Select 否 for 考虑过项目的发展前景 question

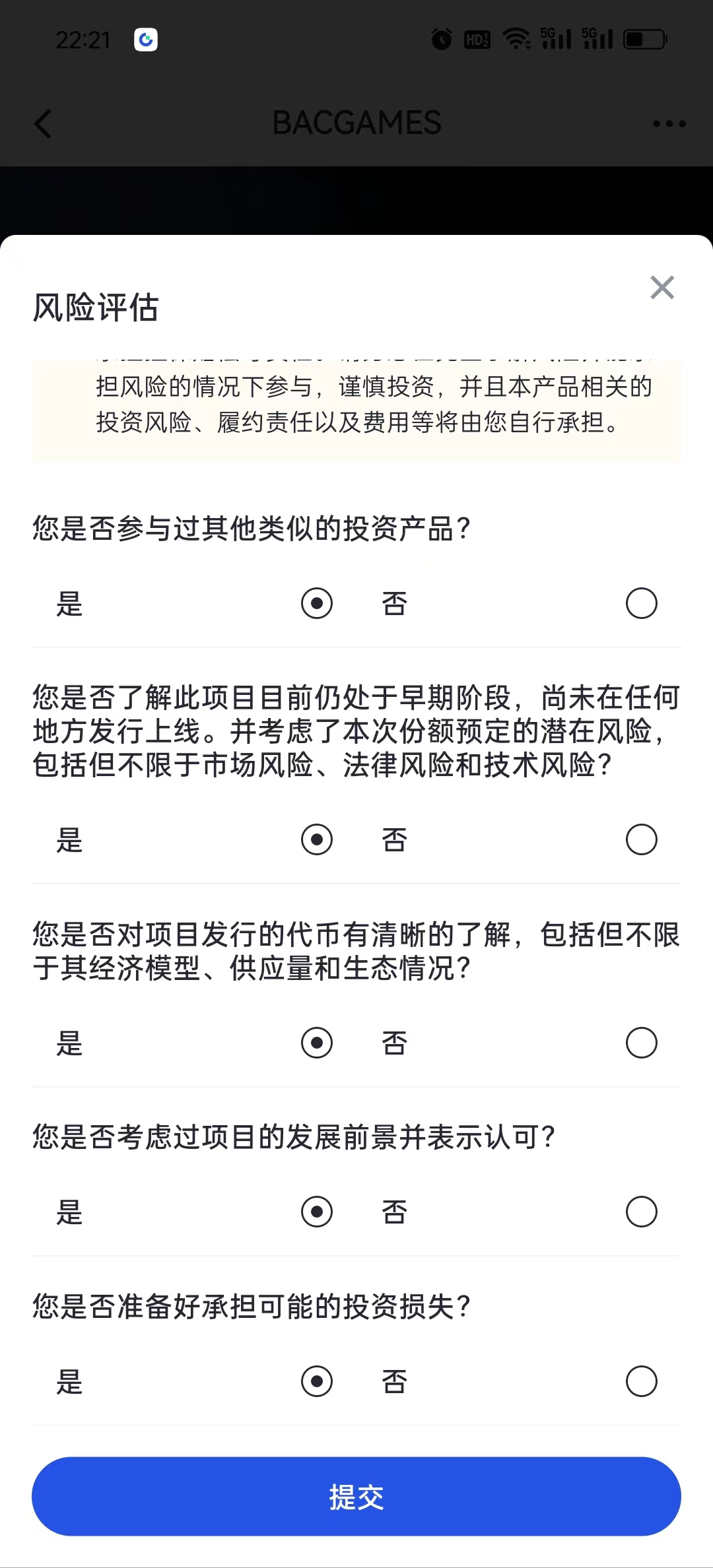tap(641, 1212)
